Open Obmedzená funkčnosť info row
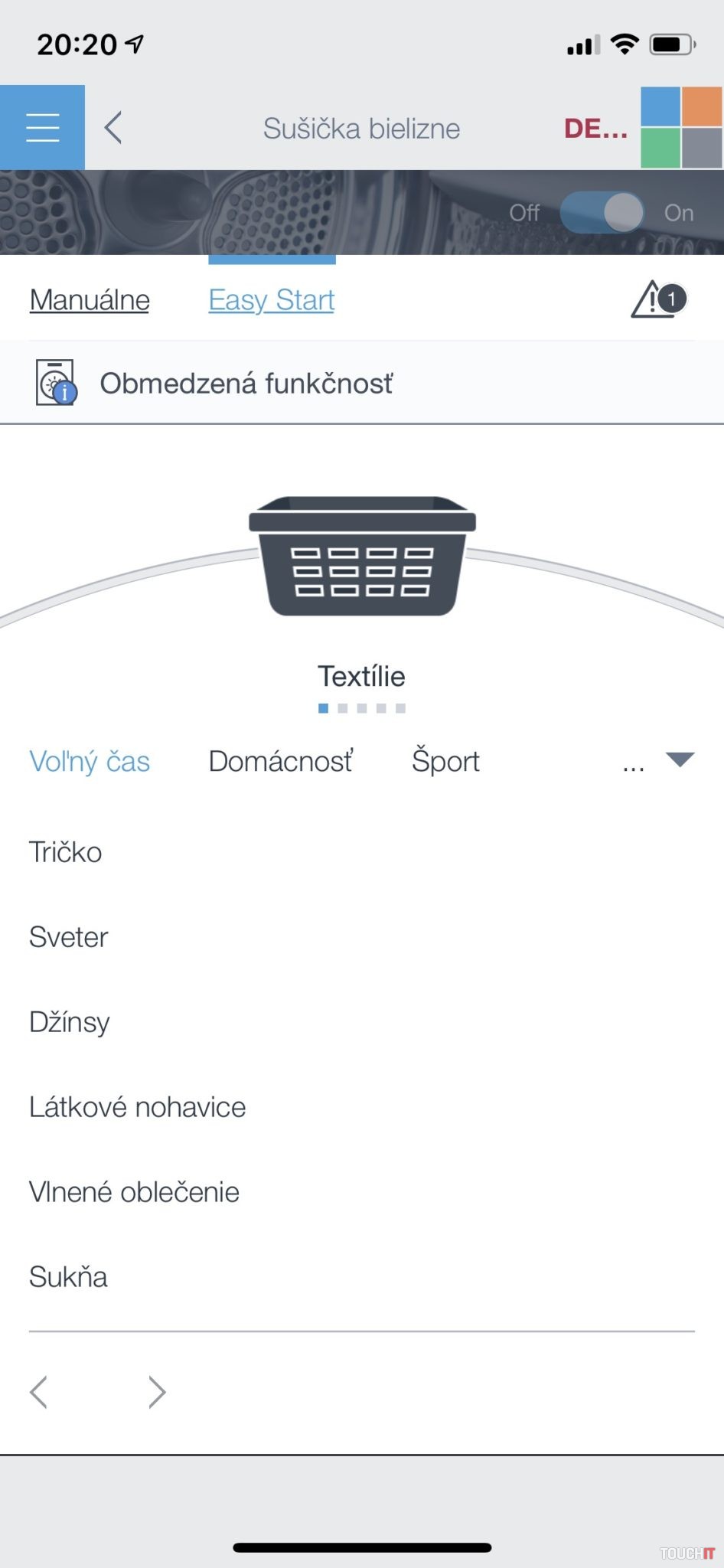Image resolution: width=724 pixels, height=1568 pixels. pyautogui.click(x=245, y=383)
